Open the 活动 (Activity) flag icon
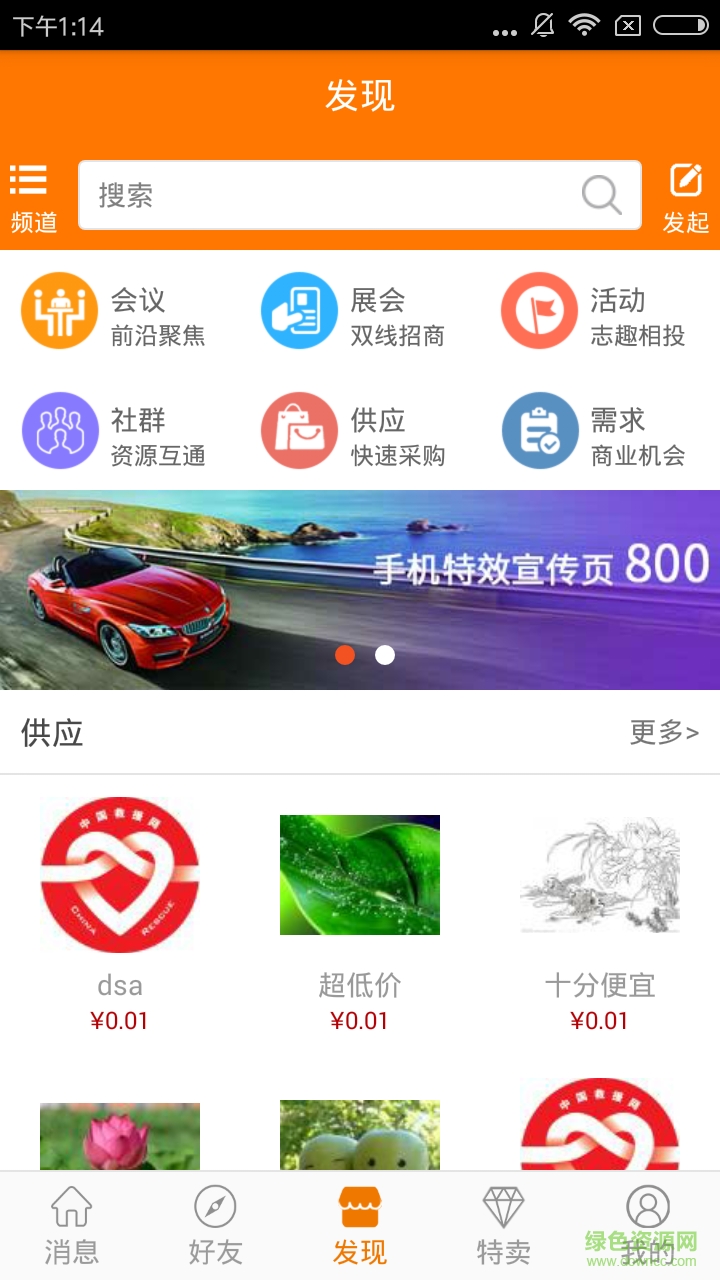Screen dimensions: 720x1280 pyautogui.click(x=539, y=311)
